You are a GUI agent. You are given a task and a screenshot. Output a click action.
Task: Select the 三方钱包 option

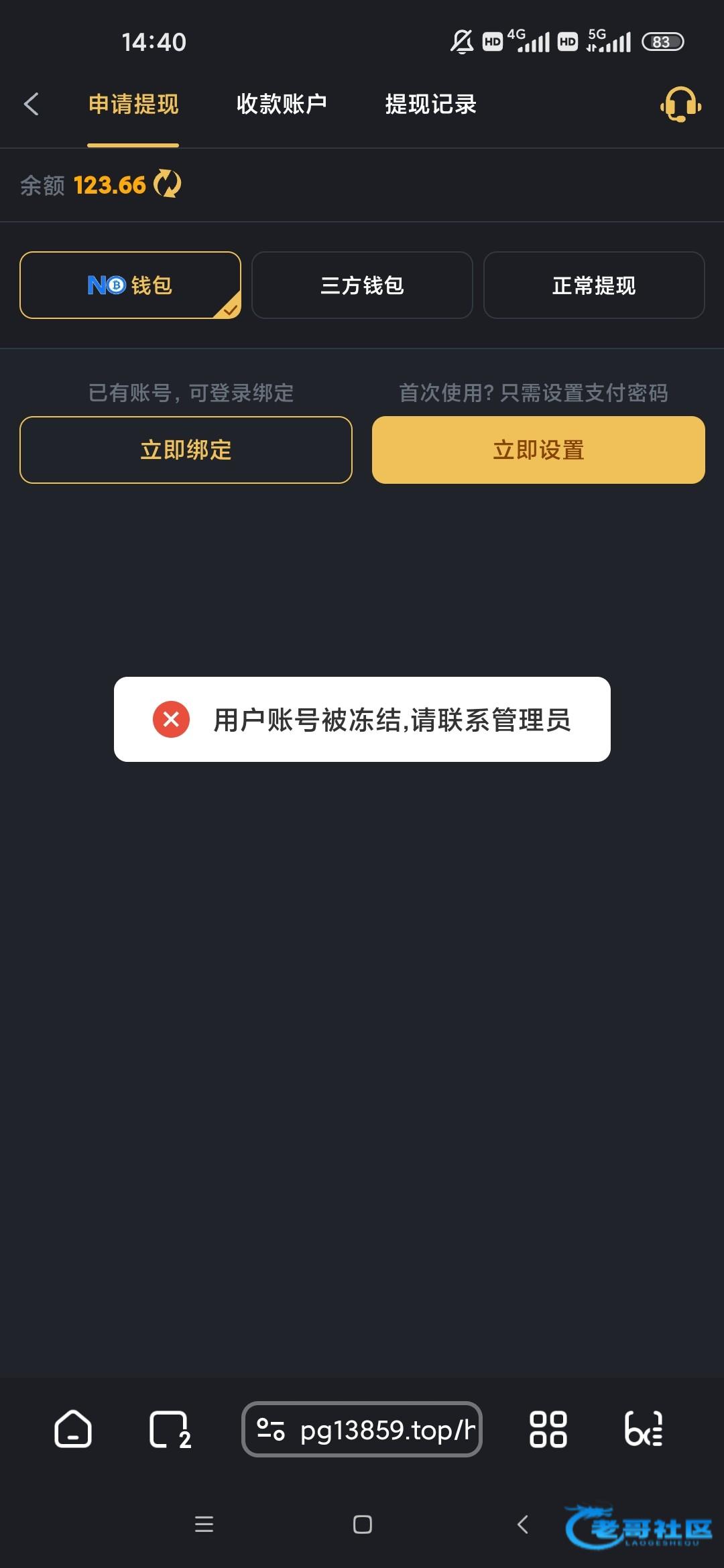click(362, 285)
